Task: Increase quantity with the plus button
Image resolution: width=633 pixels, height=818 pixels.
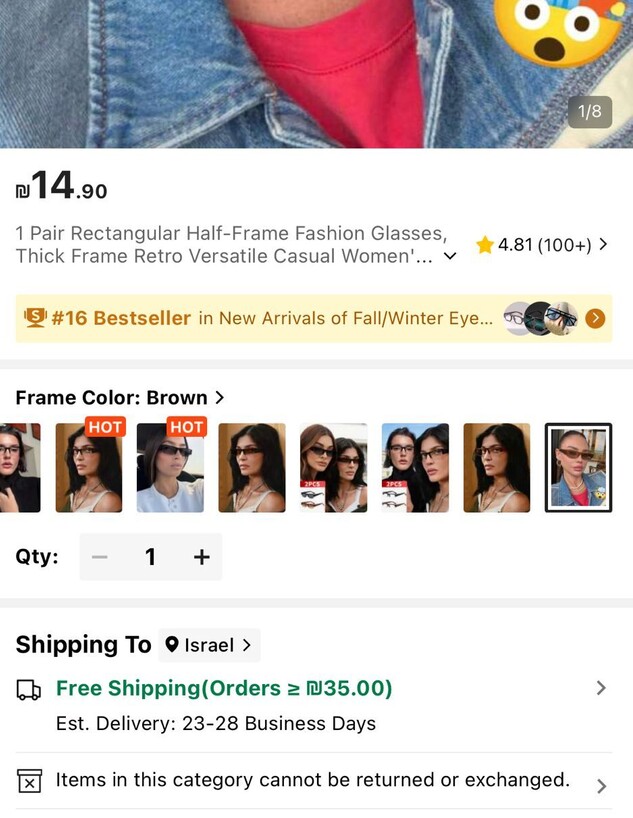Action: [x=202, y=557]
